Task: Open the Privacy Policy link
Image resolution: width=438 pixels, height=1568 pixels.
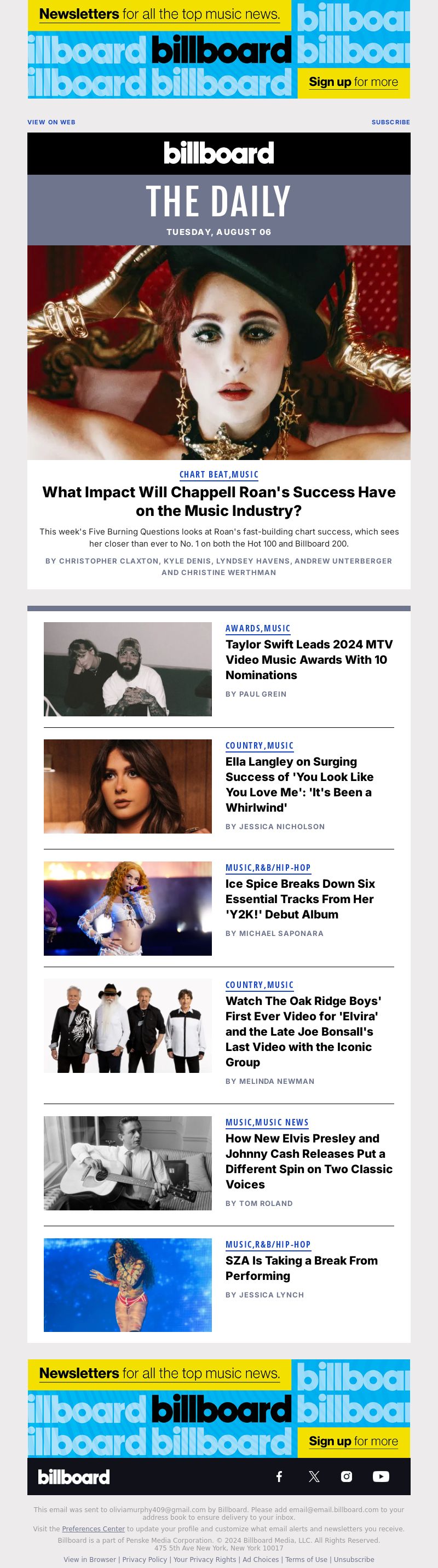Action: 144,1559
